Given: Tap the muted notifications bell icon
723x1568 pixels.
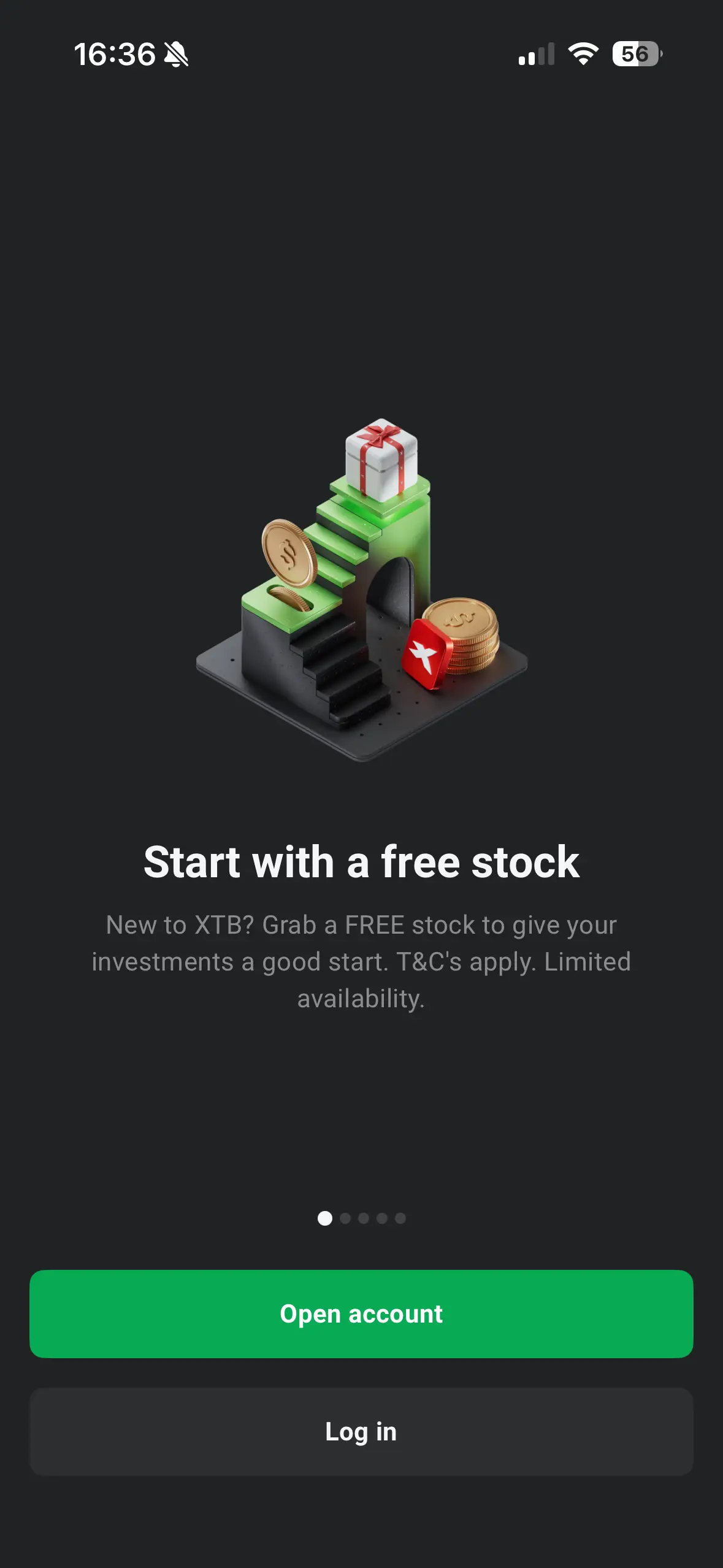Looking at the screenshot, I should tap(177, 55).
